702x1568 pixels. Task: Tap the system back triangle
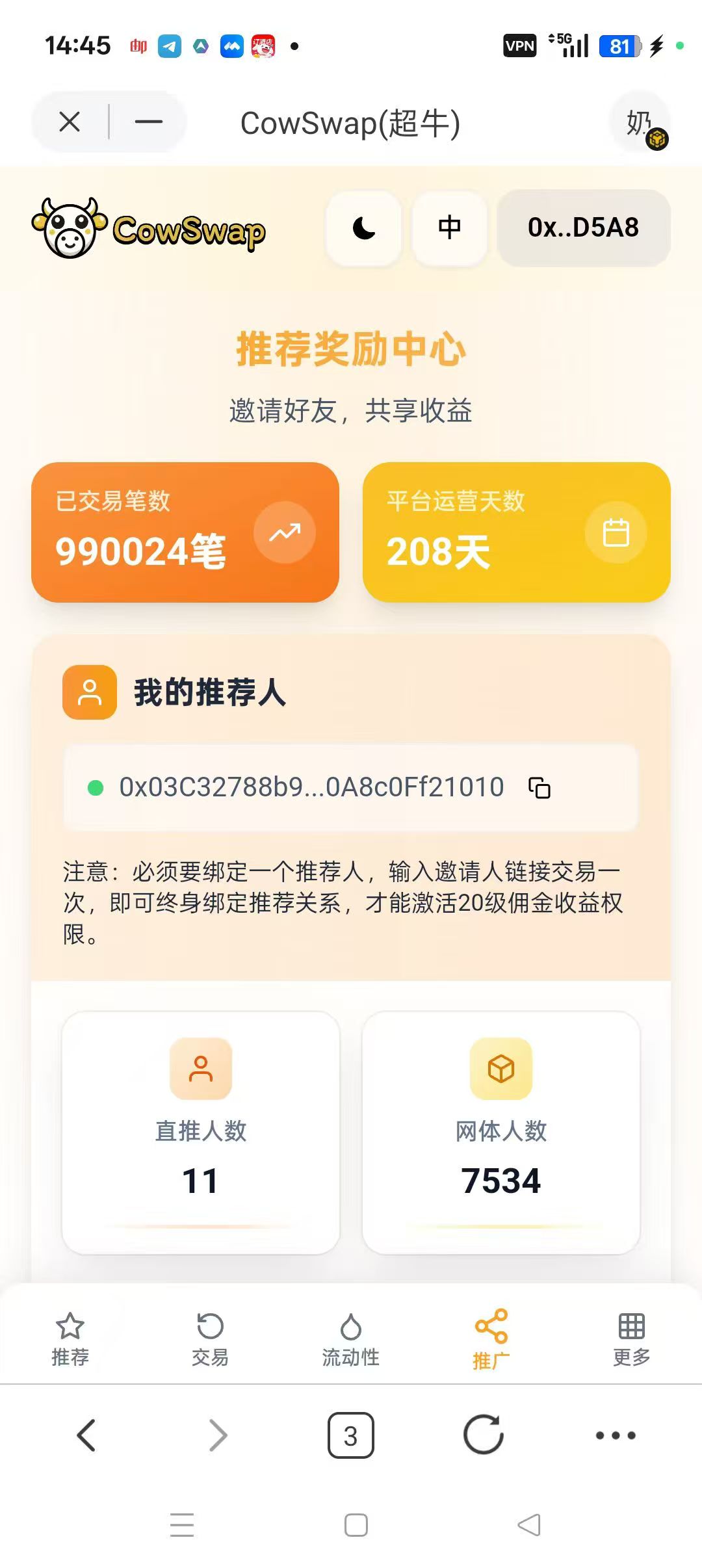pyautogui.click(x=529, y=1525)
